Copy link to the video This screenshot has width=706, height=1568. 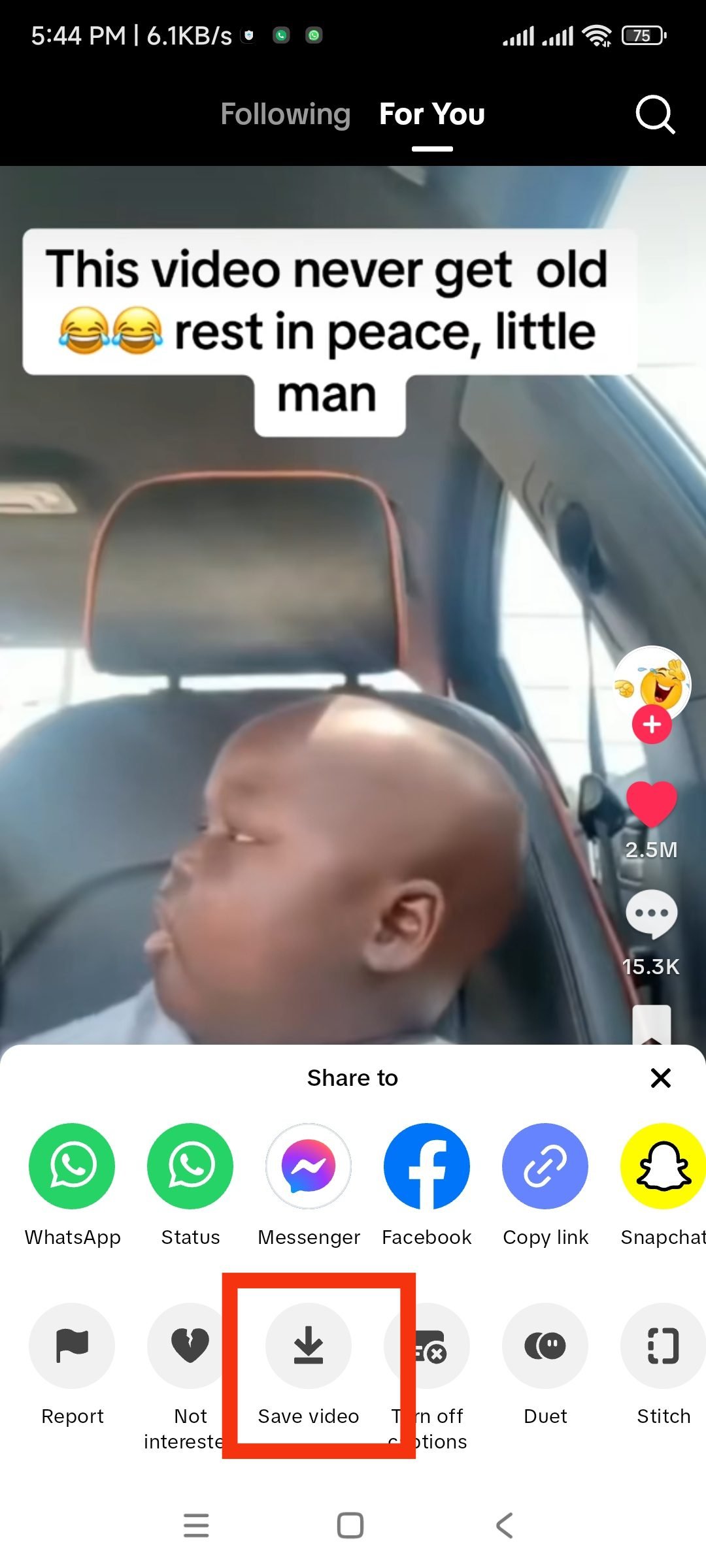coord(545,1166)
